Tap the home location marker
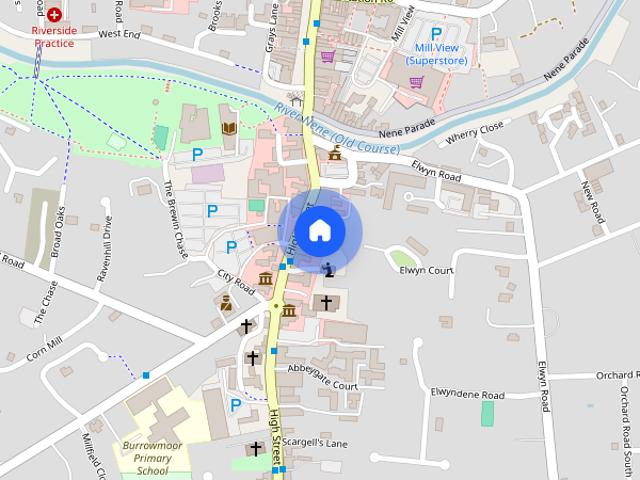Viewport: 640px width, 480px height. (x=319, y=231)
